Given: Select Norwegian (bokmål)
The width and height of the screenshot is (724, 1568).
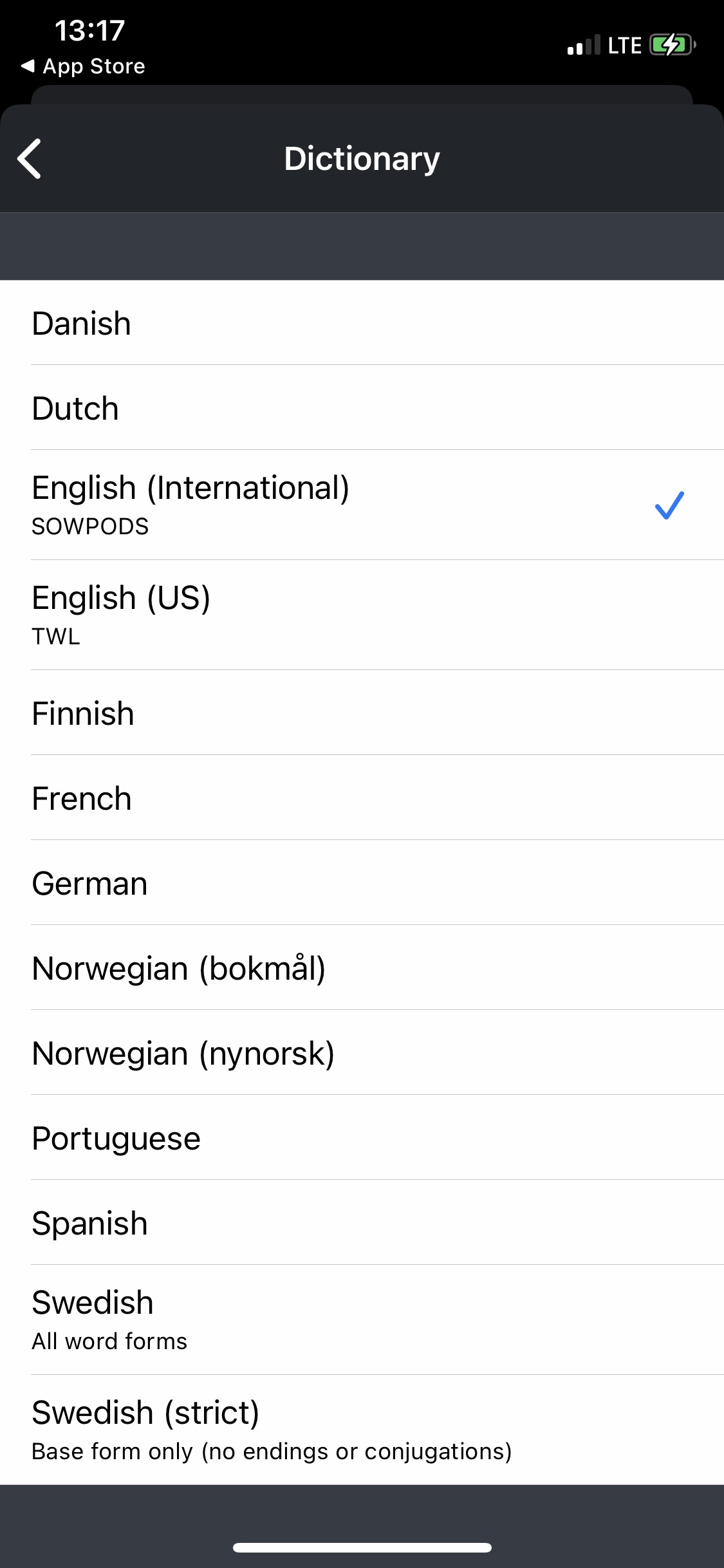Looking at the screenshot, I should 362,967.
